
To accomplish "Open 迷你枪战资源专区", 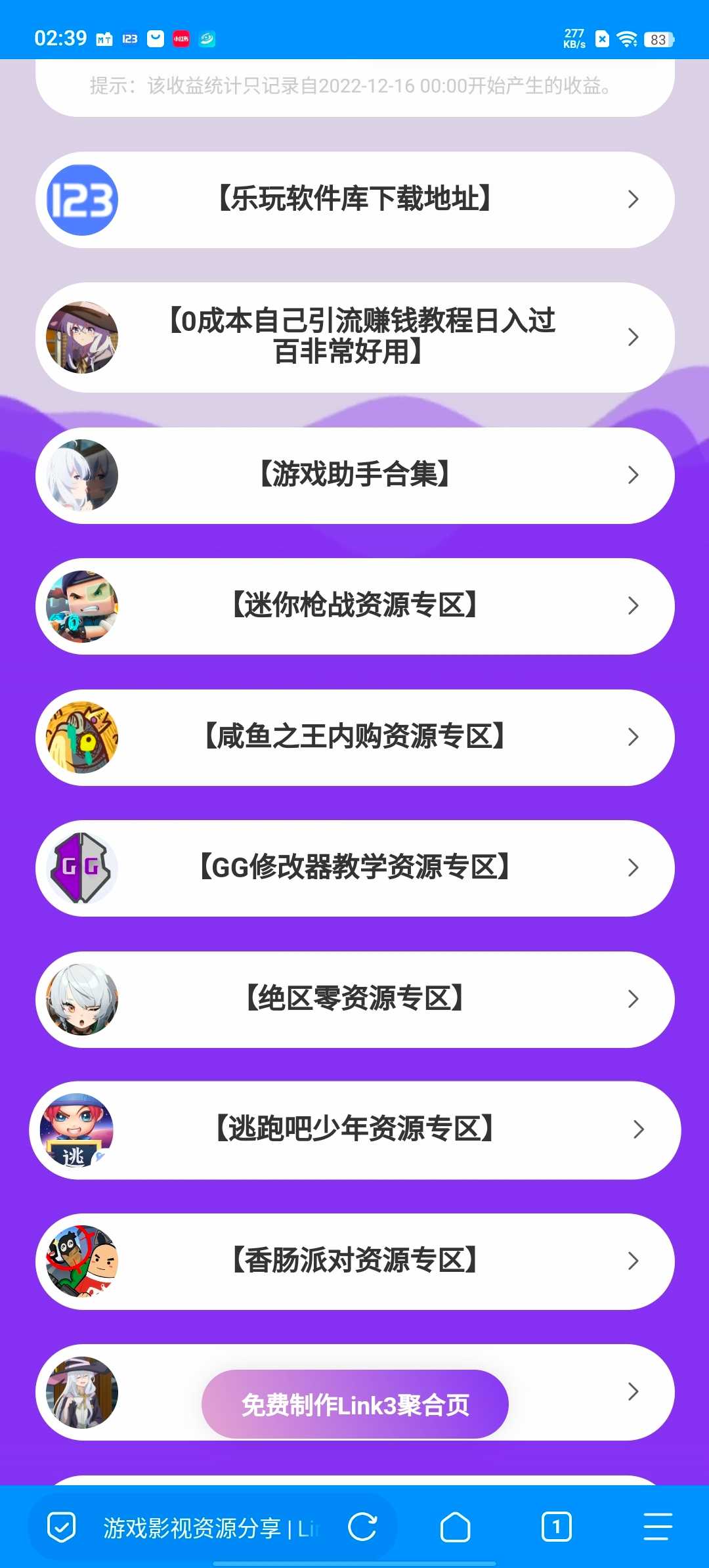I will tap(354, 605).
